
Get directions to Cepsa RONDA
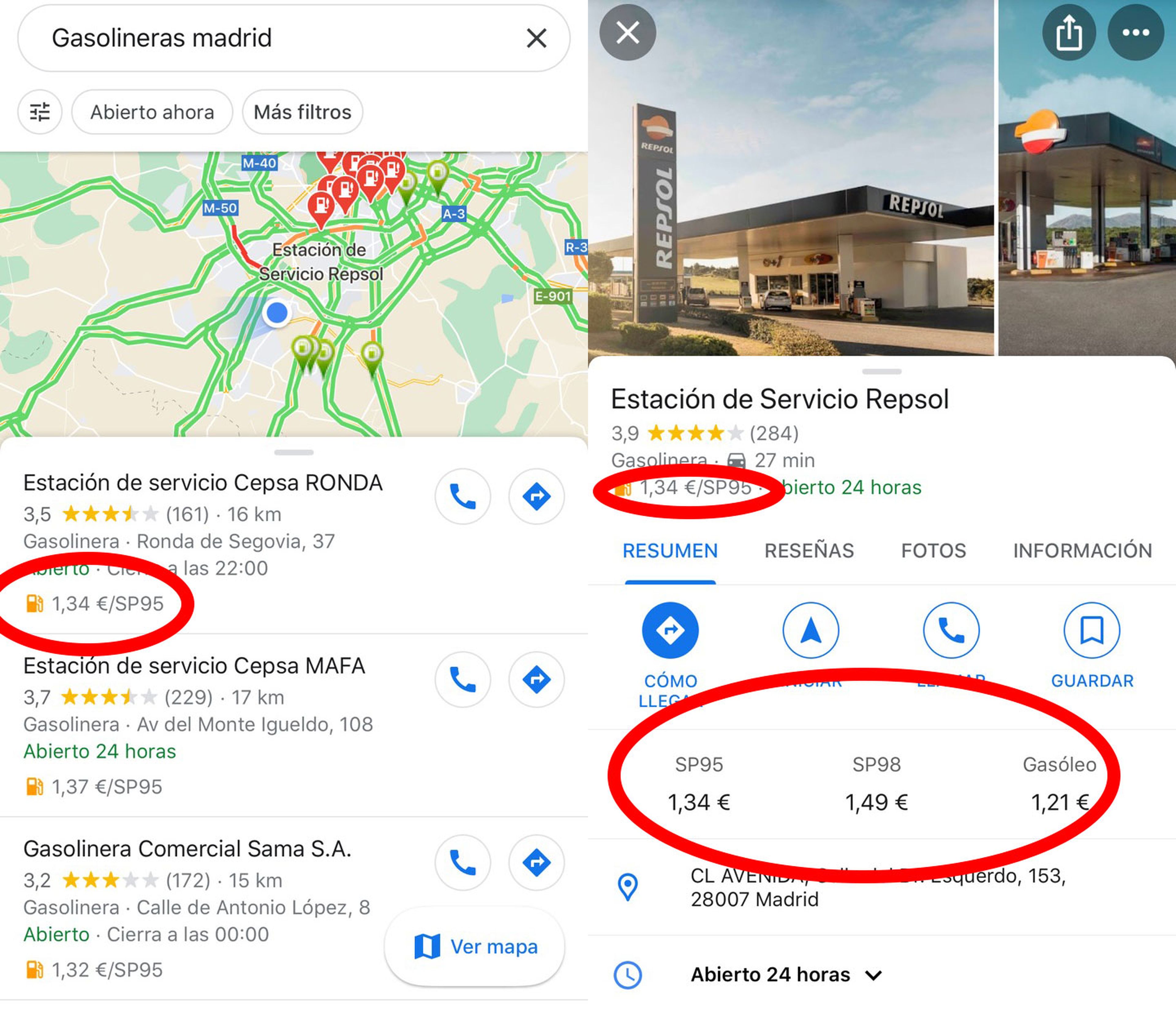[x=536, y=497]
